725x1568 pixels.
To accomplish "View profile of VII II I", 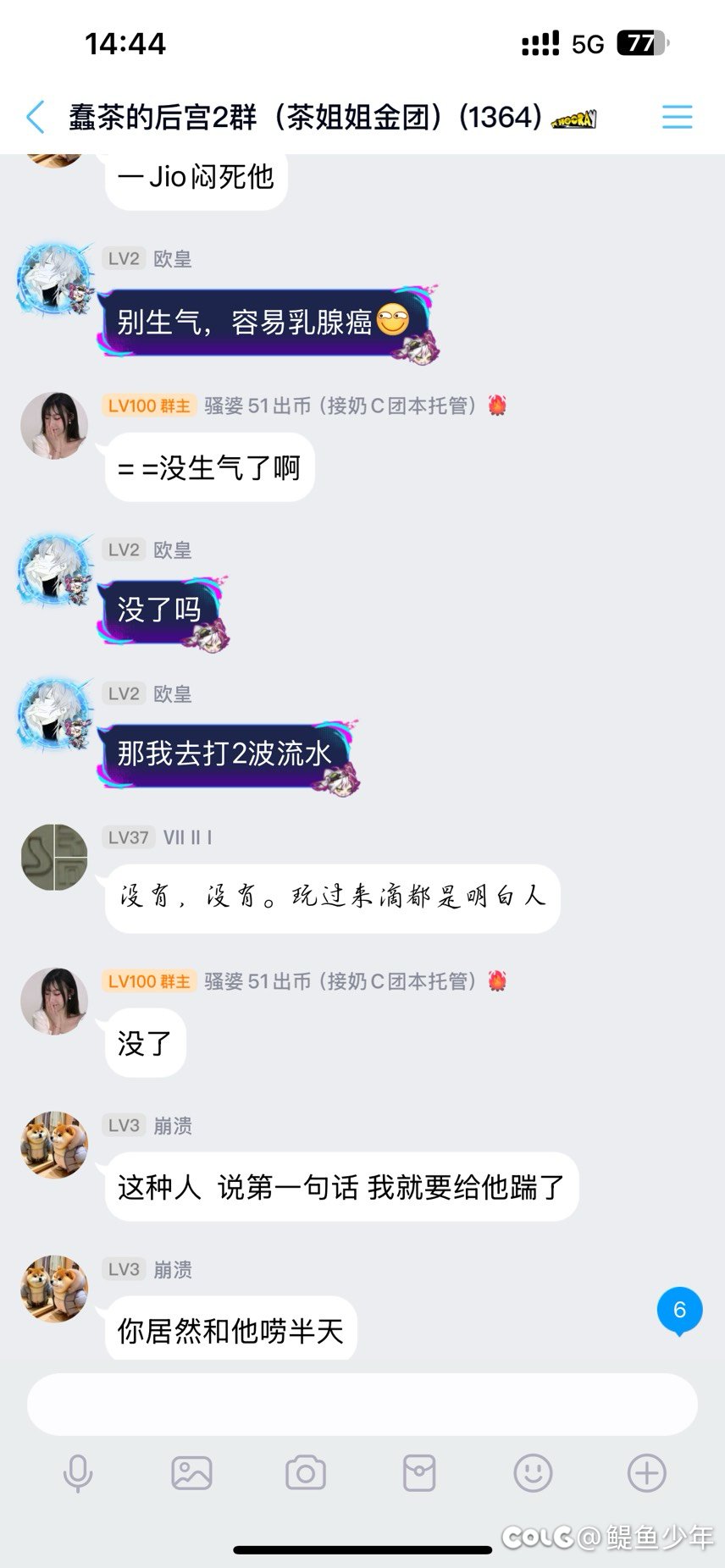I will tap(54, 858).
